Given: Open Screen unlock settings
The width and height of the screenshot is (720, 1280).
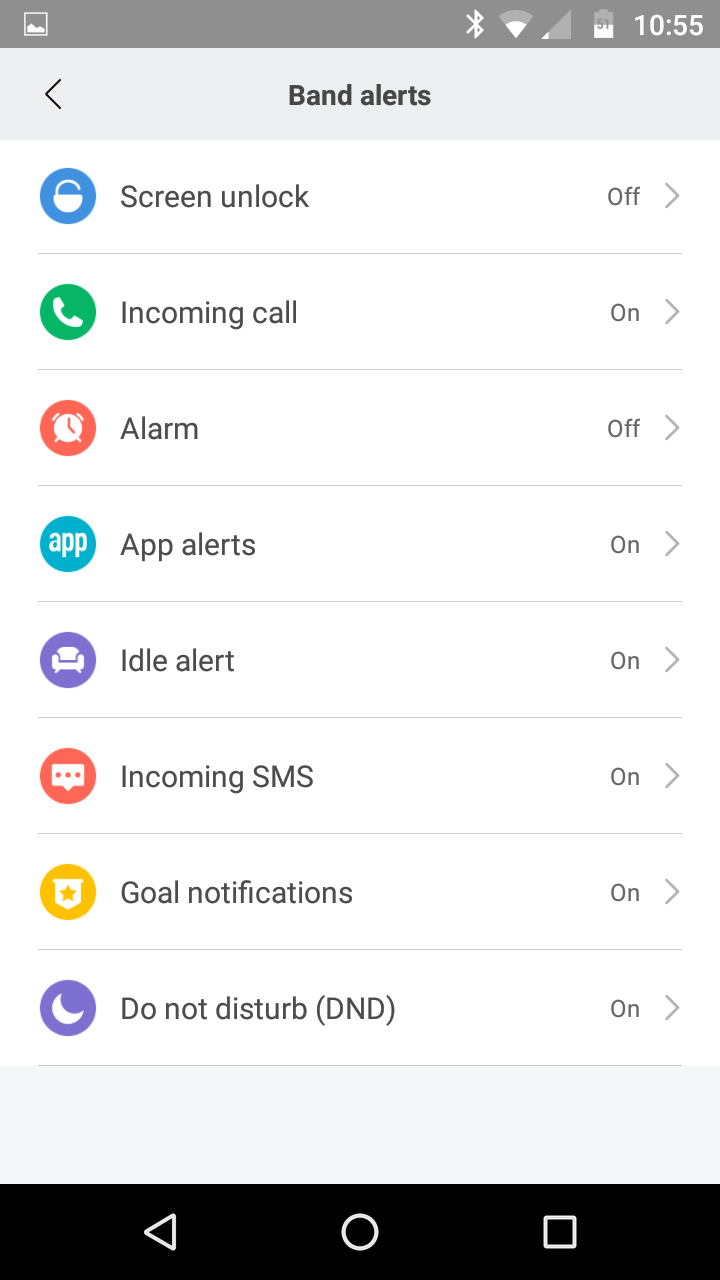Looking at the screenshot, I should (x=360, y=196).
